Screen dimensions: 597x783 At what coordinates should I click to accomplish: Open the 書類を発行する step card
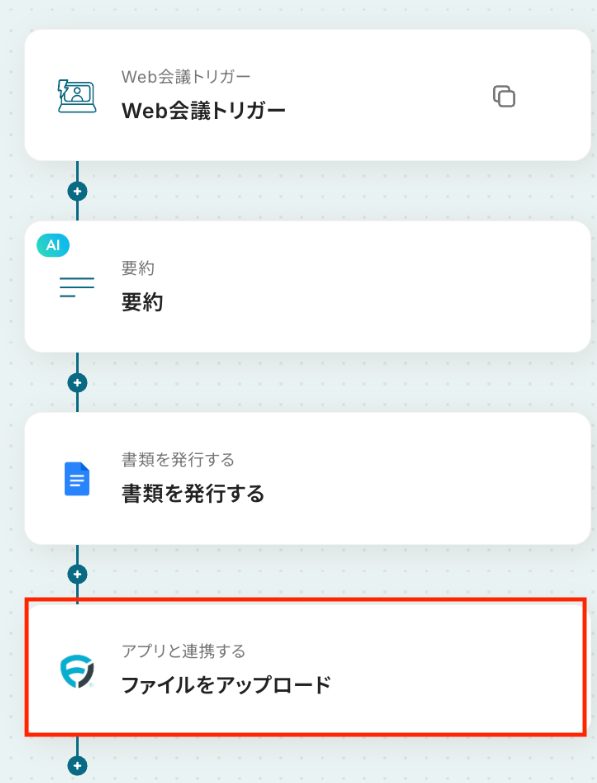tap(307, 478)
